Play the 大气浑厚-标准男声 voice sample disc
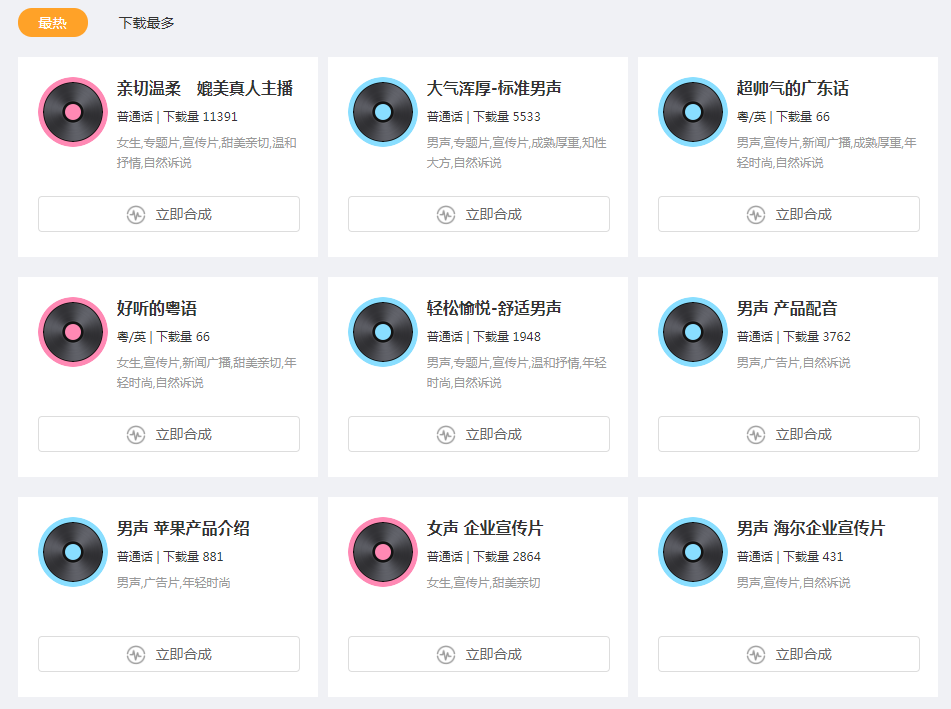Screen dimensions: 951x709 tap(382, 111)
